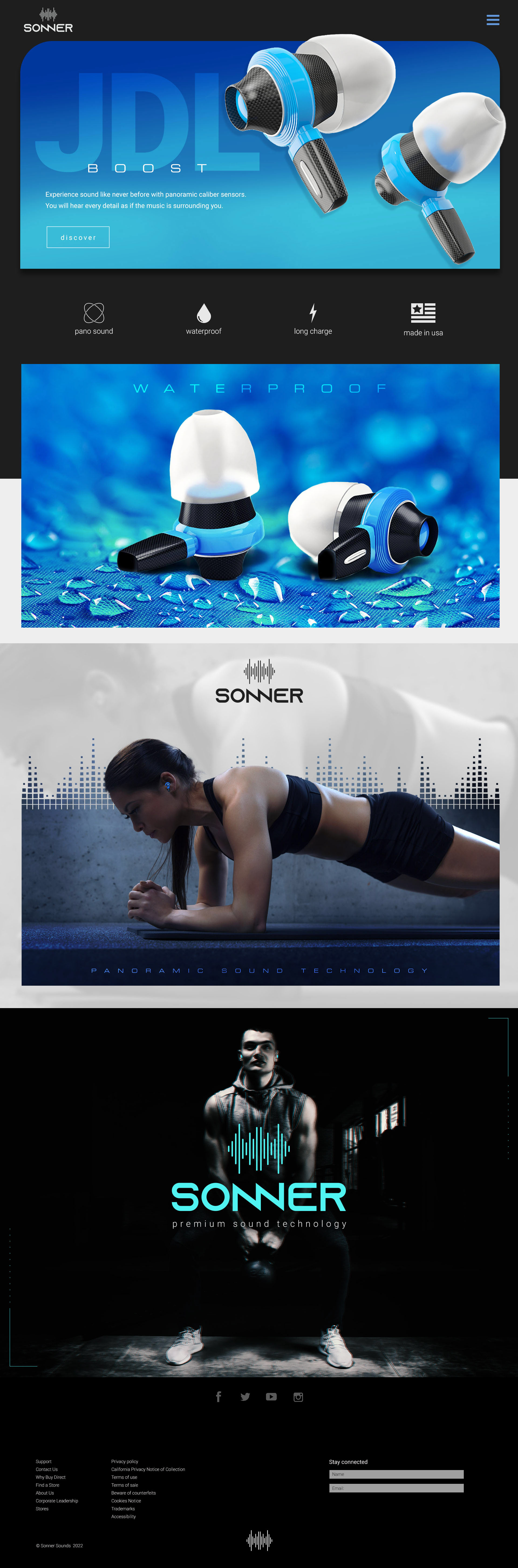
Task: Open the Support link
Action: 43,1461
